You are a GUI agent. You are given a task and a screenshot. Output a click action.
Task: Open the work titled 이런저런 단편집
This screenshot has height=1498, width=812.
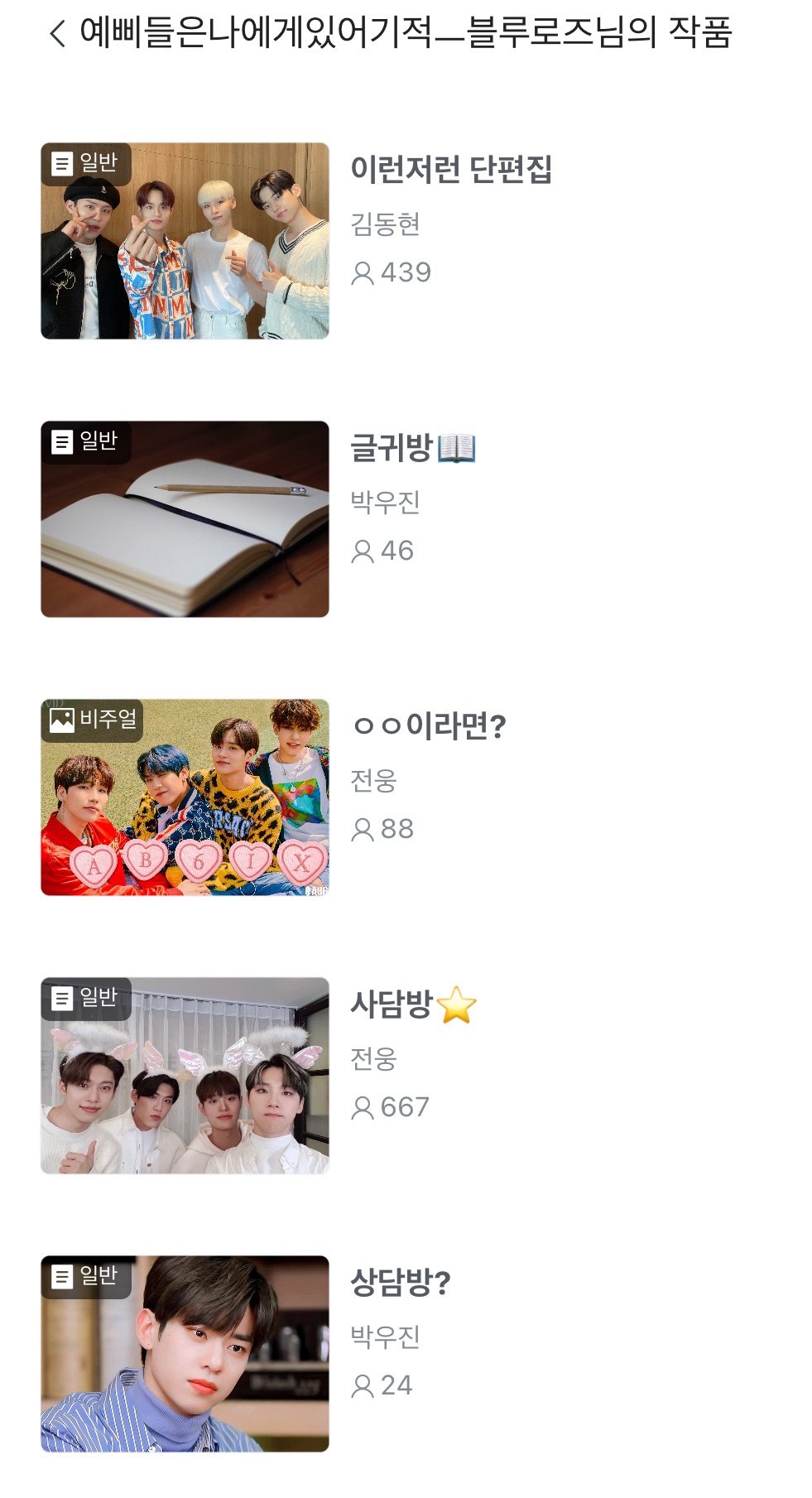pyautogui.click(x=451, y=169)
